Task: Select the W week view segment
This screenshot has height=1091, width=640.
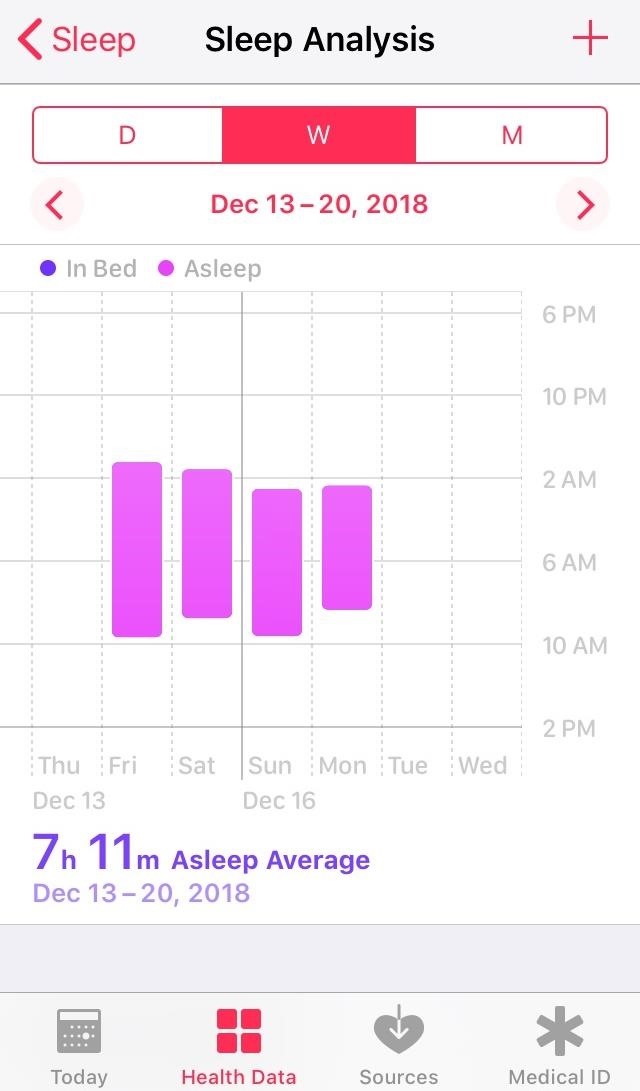Action: 318,135
